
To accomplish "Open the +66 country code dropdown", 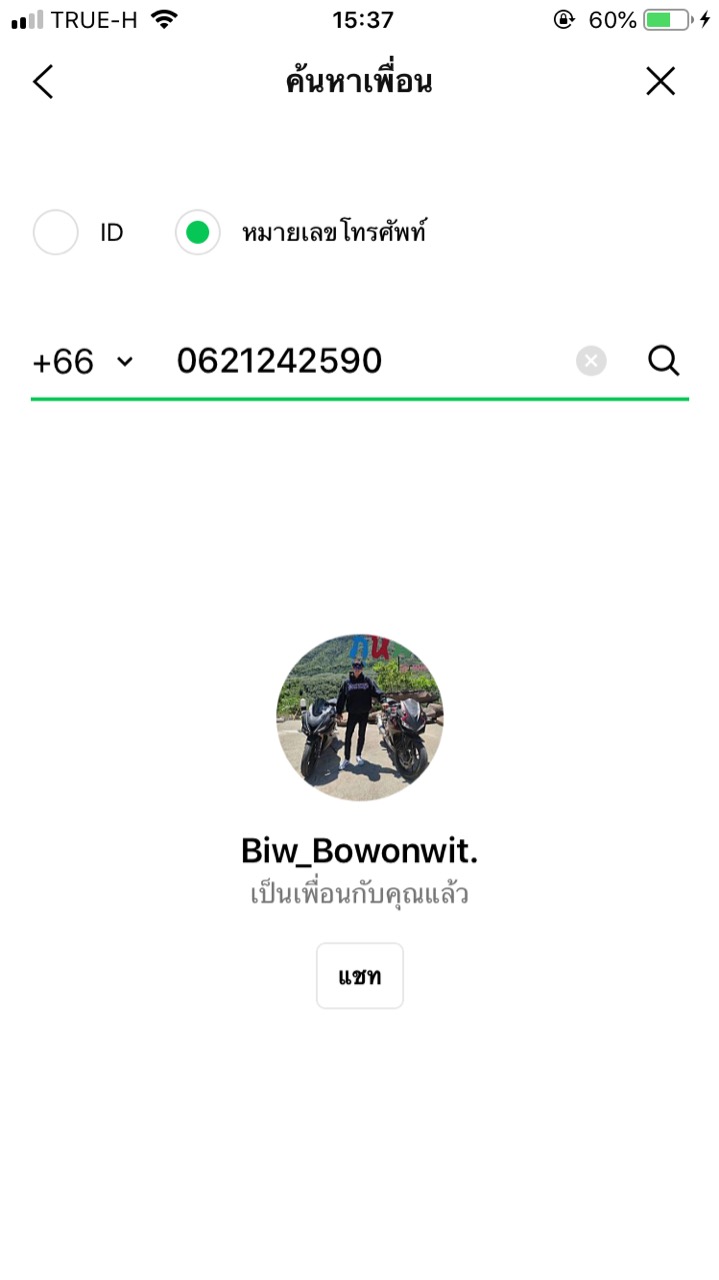I will 82,361.
